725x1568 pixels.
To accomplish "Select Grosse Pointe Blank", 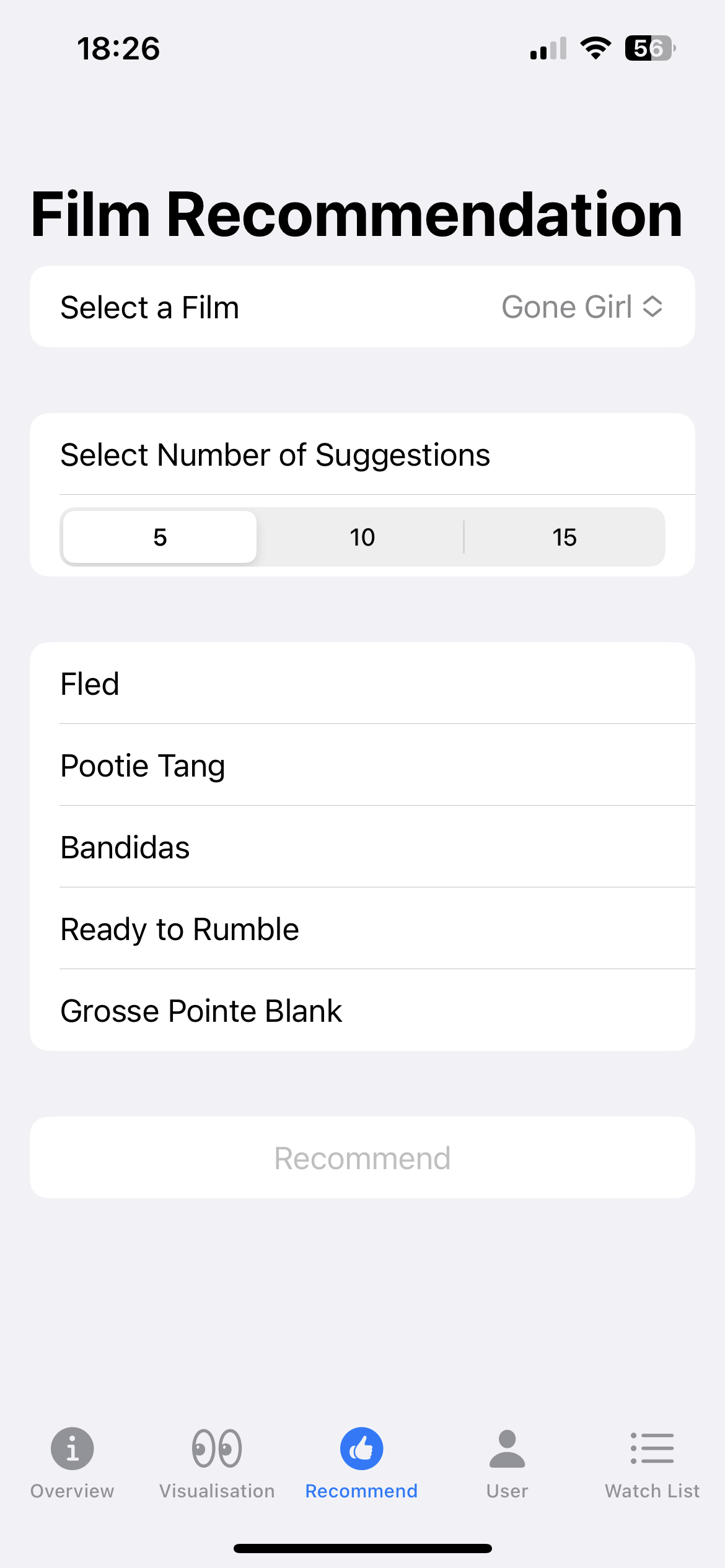I will (x=362, y=1011).
